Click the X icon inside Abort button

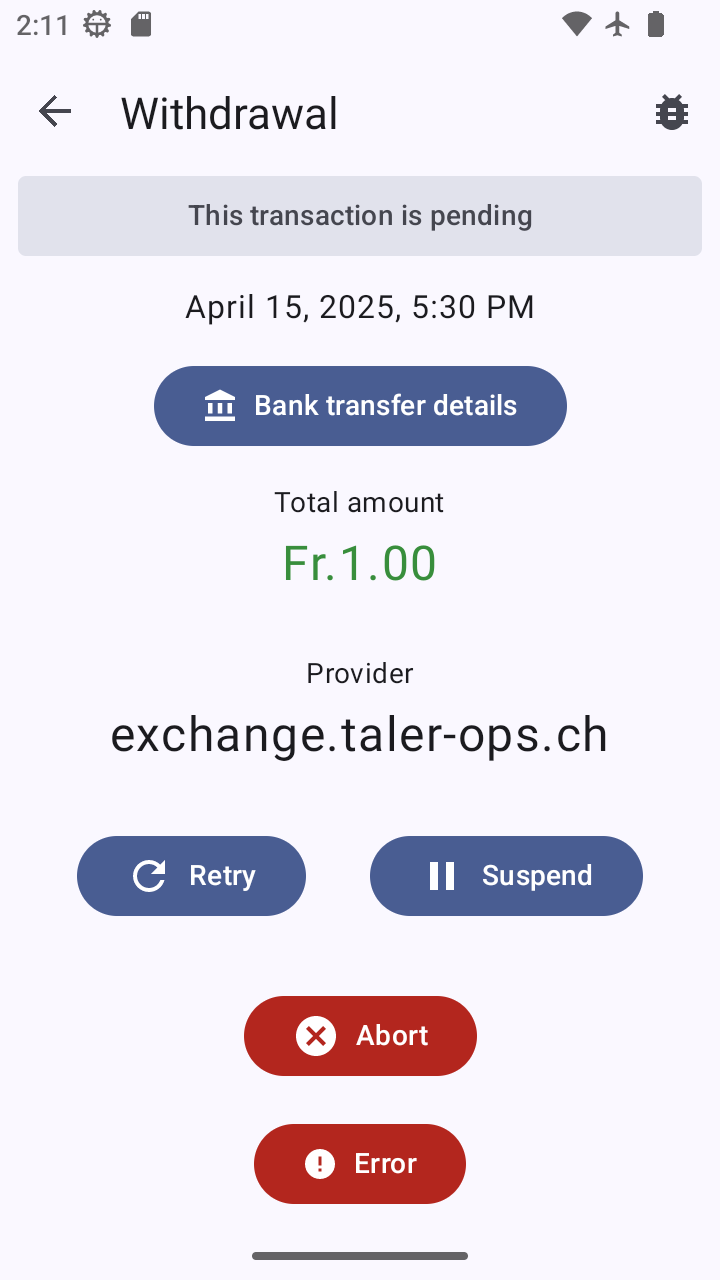tap(316, 1035)
